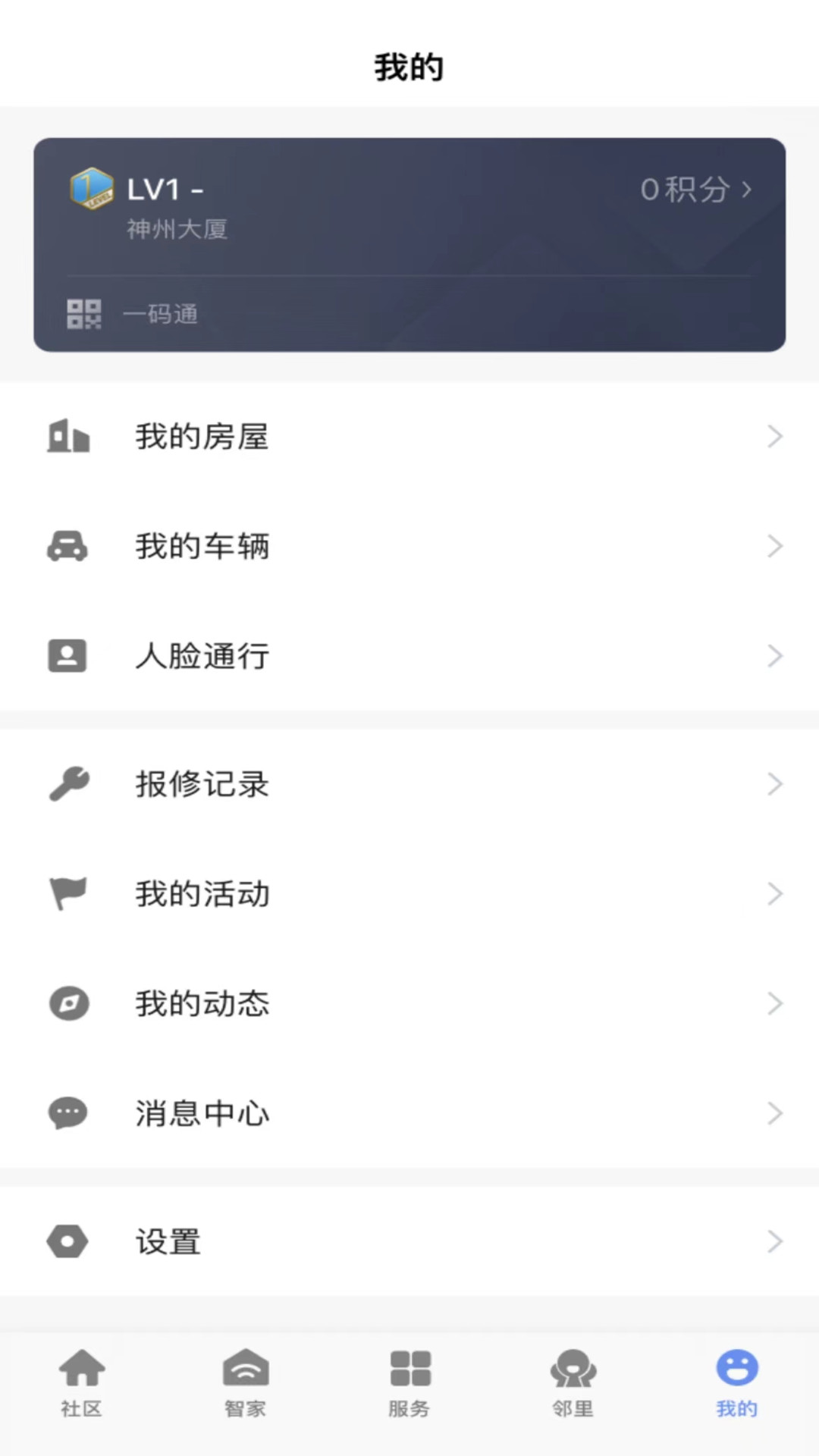Open 设置 settings

pyautogui.click(x=409, y=1241)
